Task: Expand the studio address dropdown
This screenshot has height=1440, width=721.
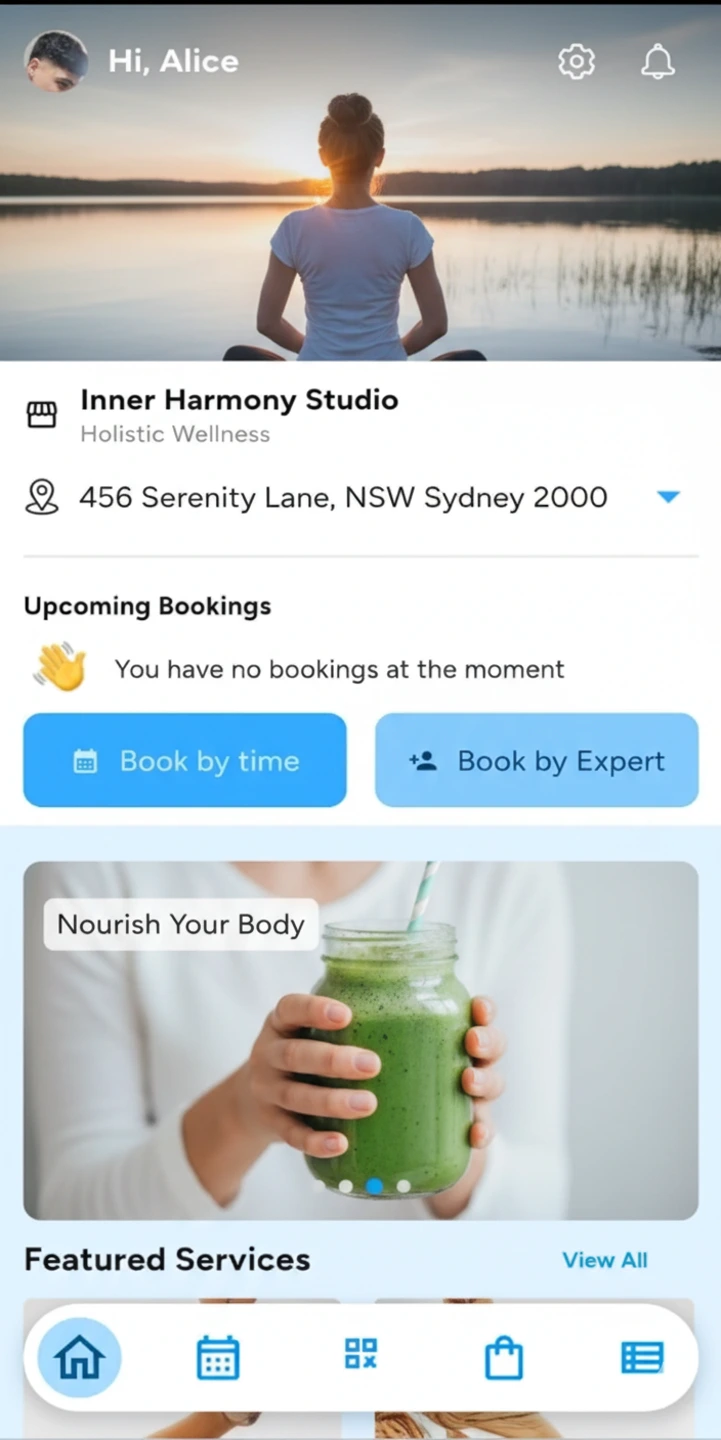Action: (x=668, y=497)
